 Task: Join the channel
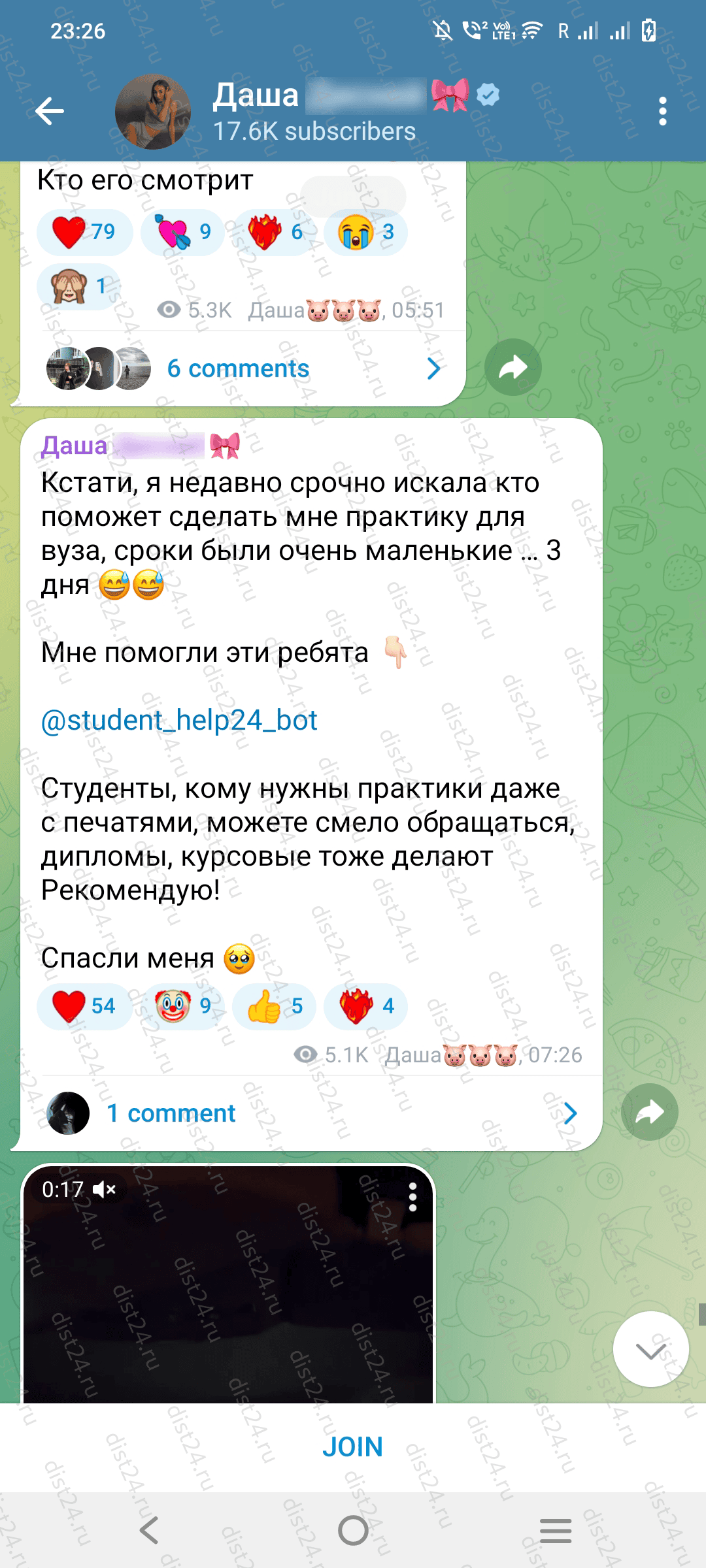[x=353, y=1447]
